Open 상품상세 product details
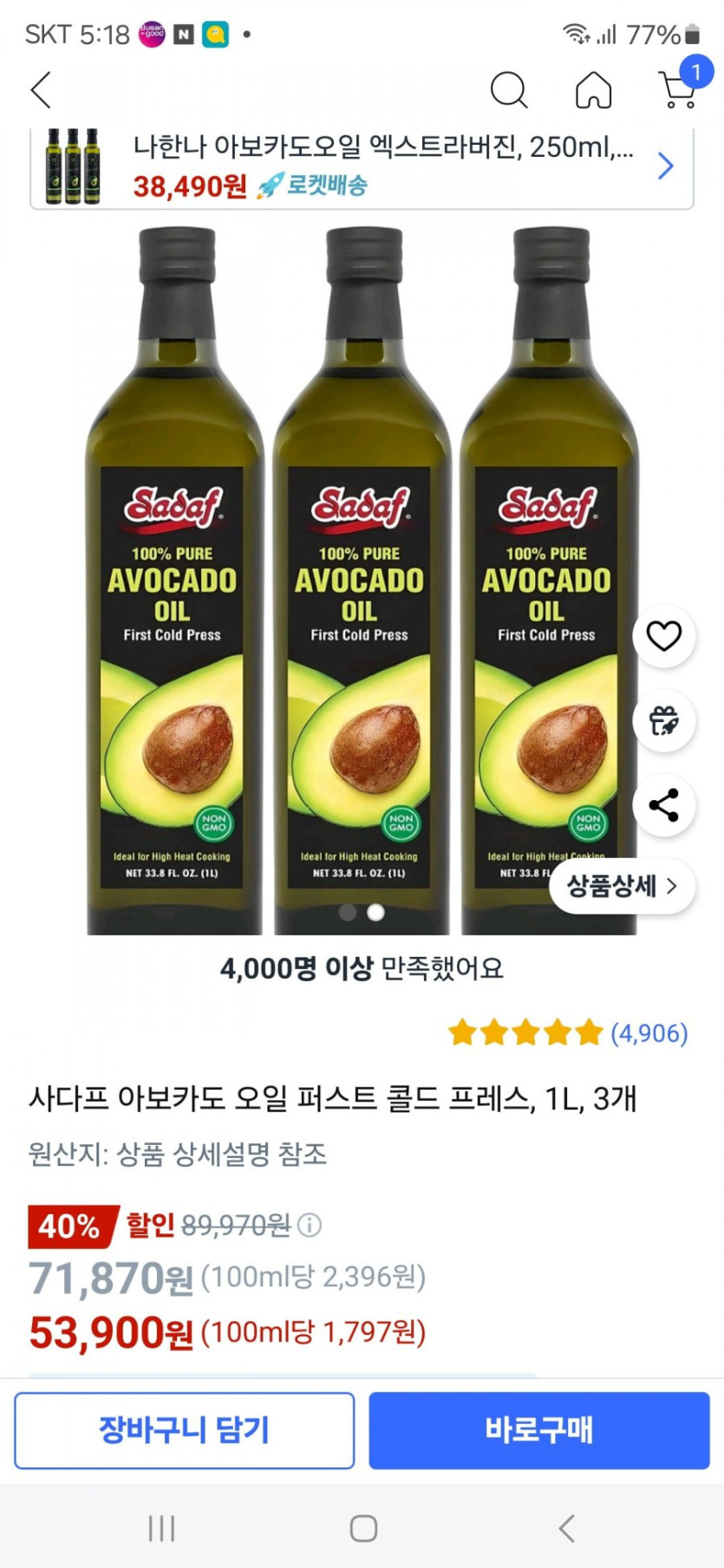724x1568 pixels. 622,886
